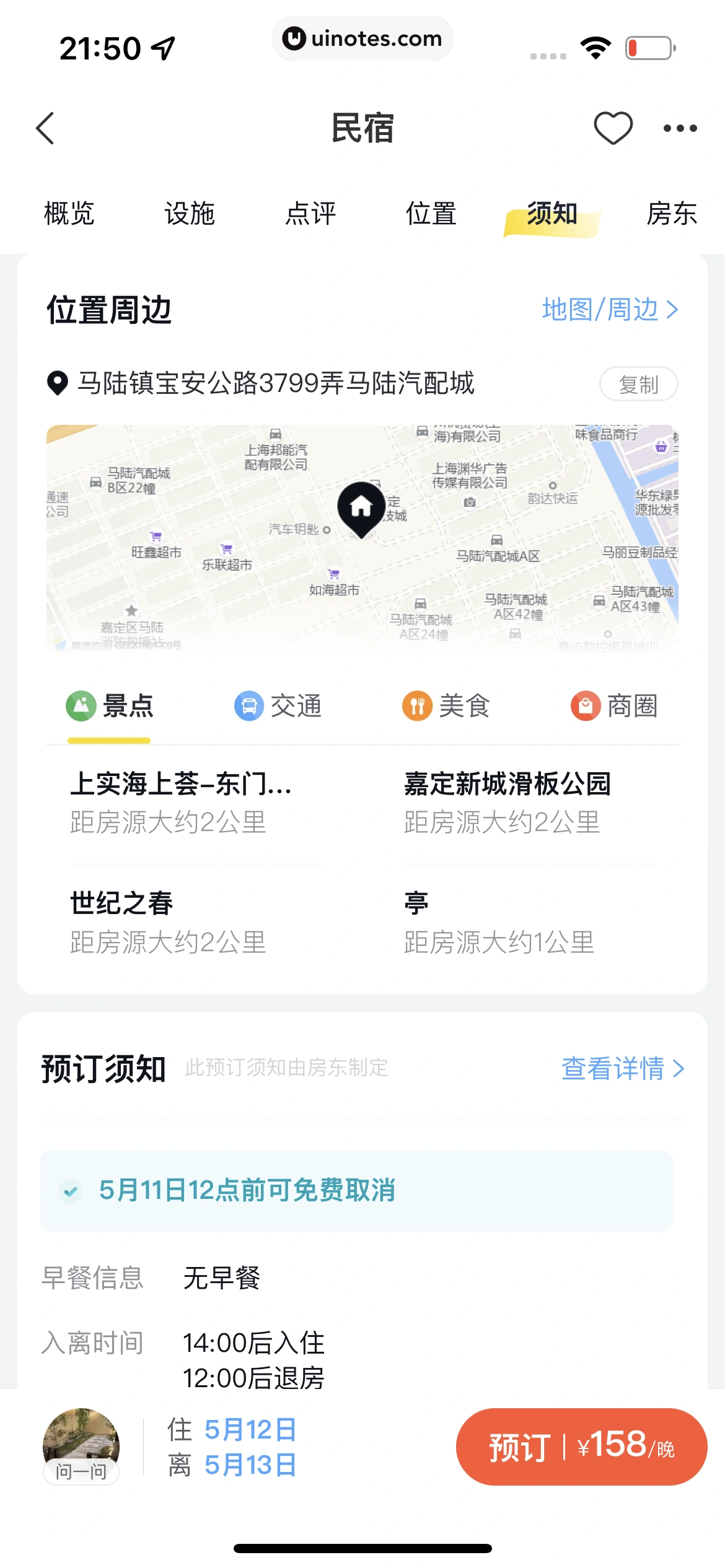
Task: Open the three-dot more options menu
Action: point(680,129)
